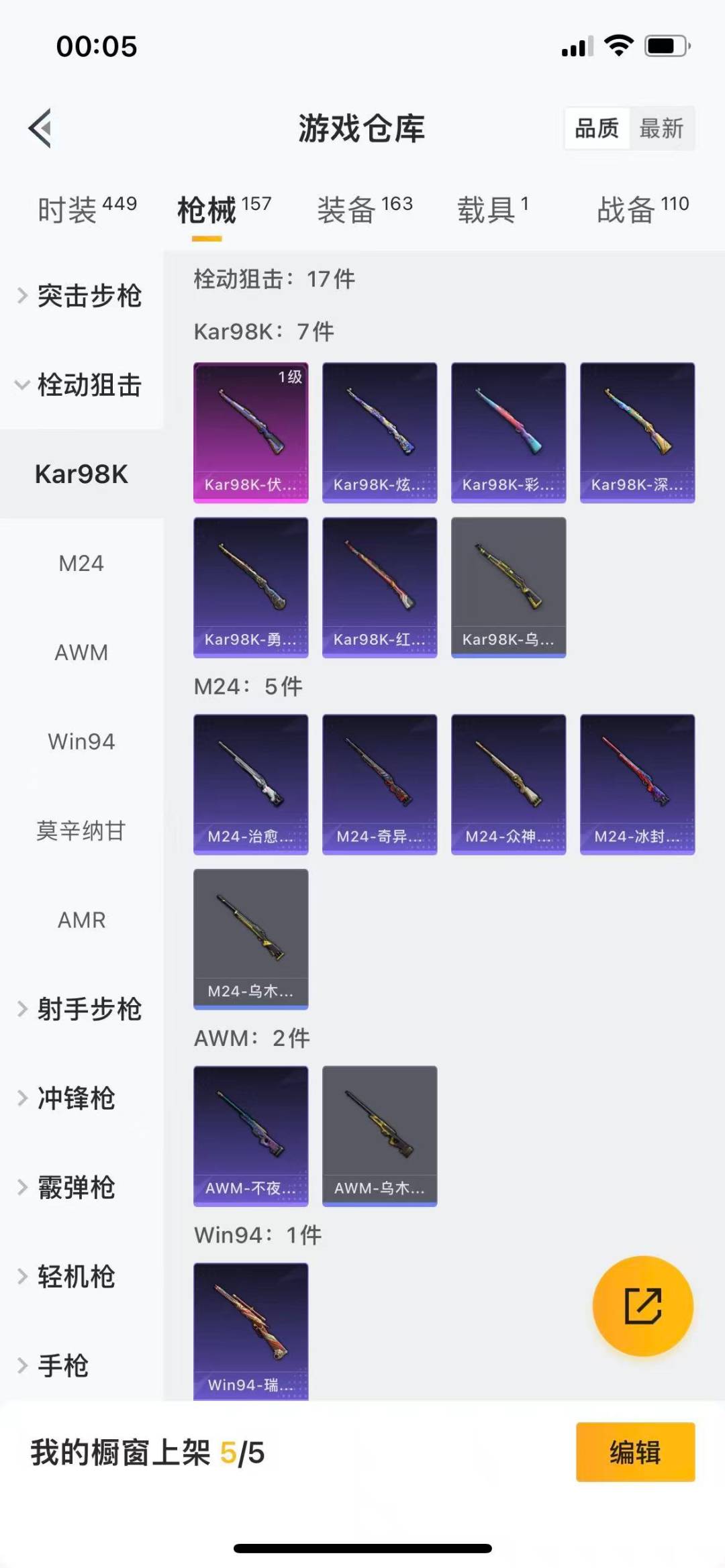Open the Kar98K-伏... level 1 skin
Screen dimensions: 725x1568
click(250, 433)
